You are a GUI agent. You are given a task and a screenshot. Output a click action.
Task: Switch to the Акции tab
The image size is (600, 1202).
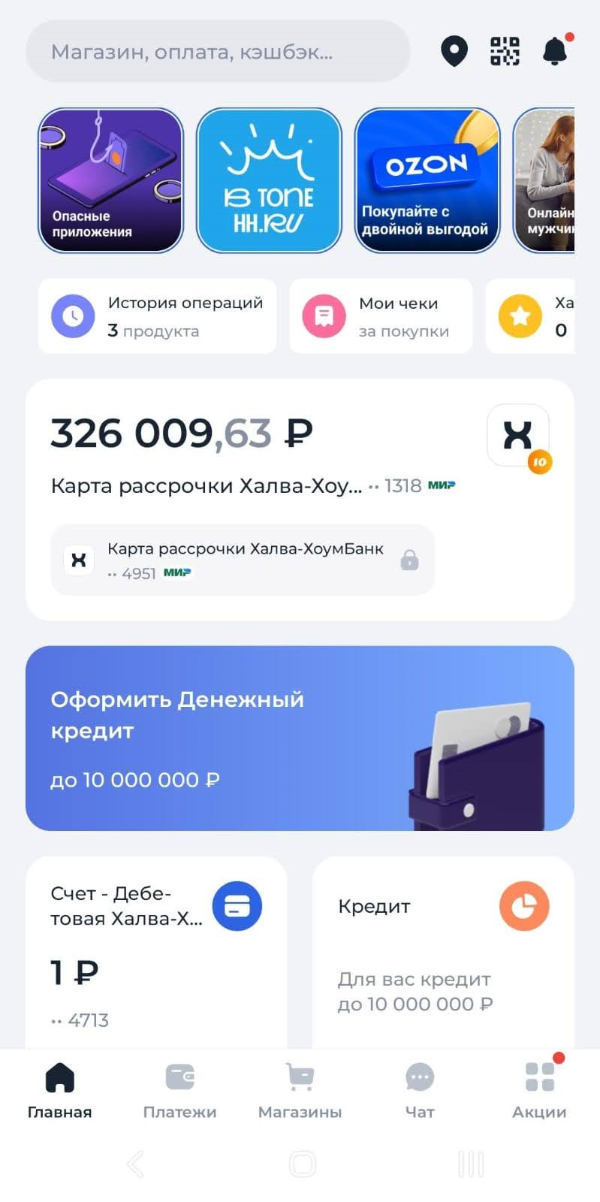[540, 1090]
